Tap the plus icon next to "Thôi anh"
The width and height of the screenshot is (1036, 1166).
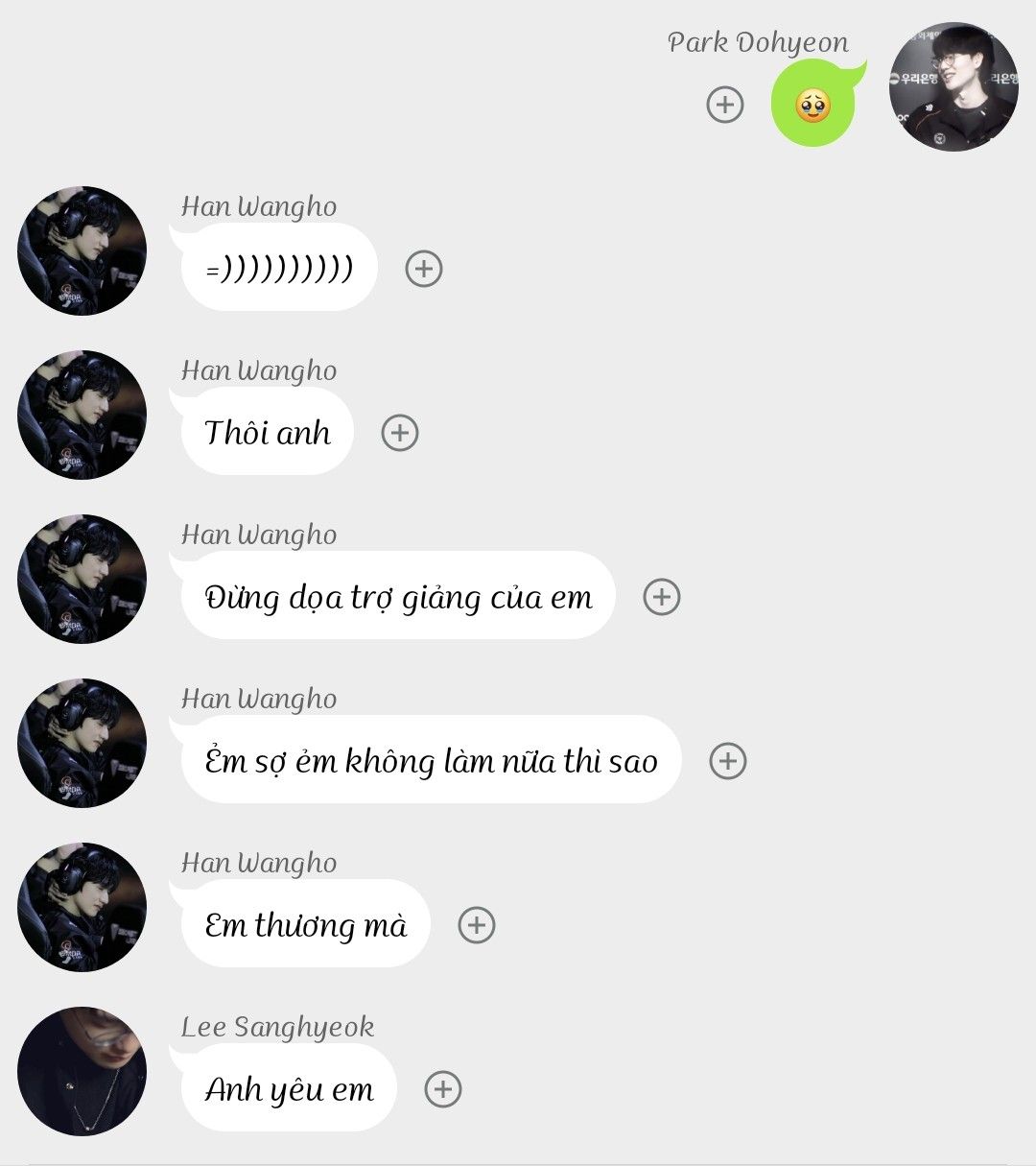click(400, 433)
